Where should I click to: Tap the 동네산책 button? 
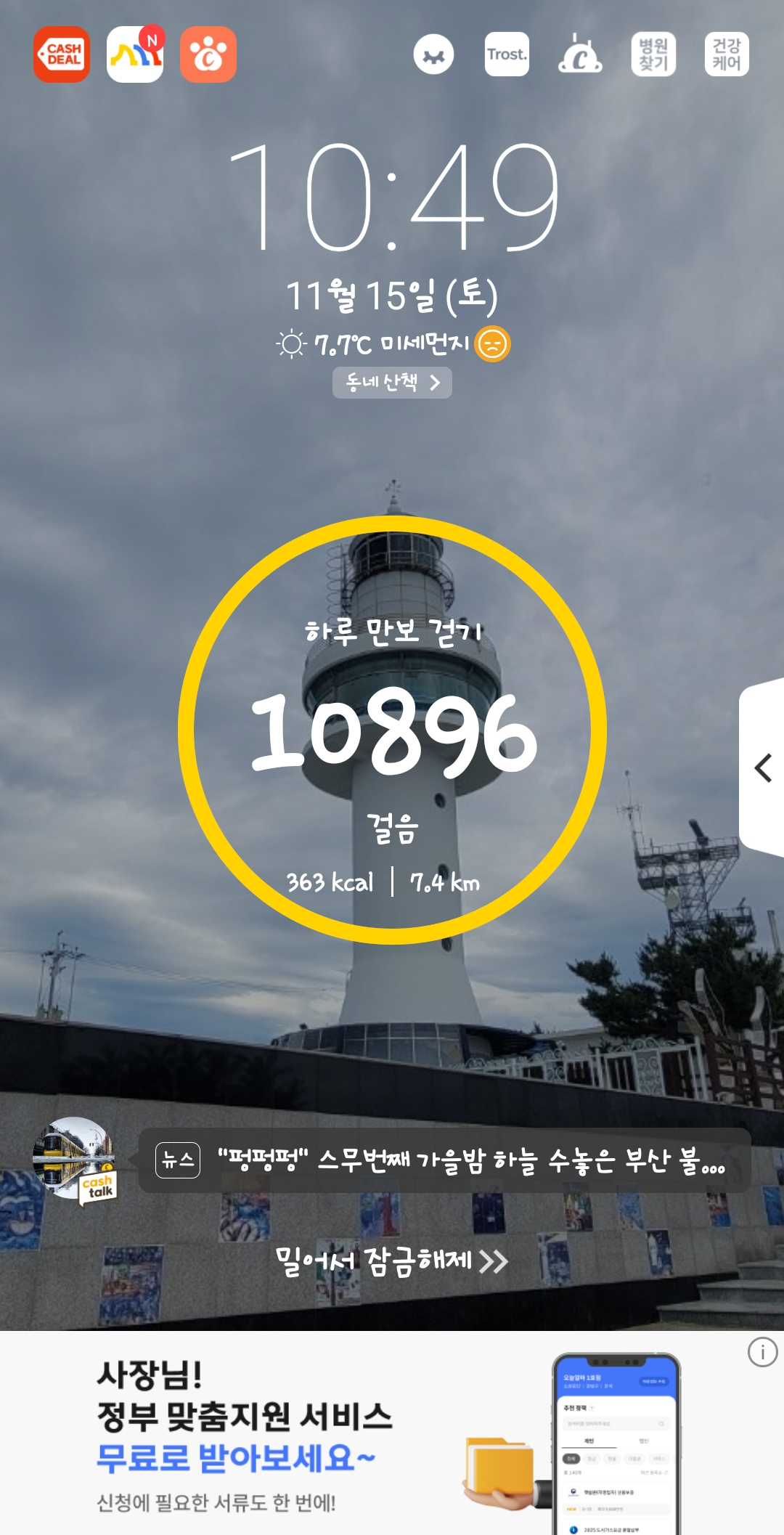pyautogui.click(x=392, y=383)
